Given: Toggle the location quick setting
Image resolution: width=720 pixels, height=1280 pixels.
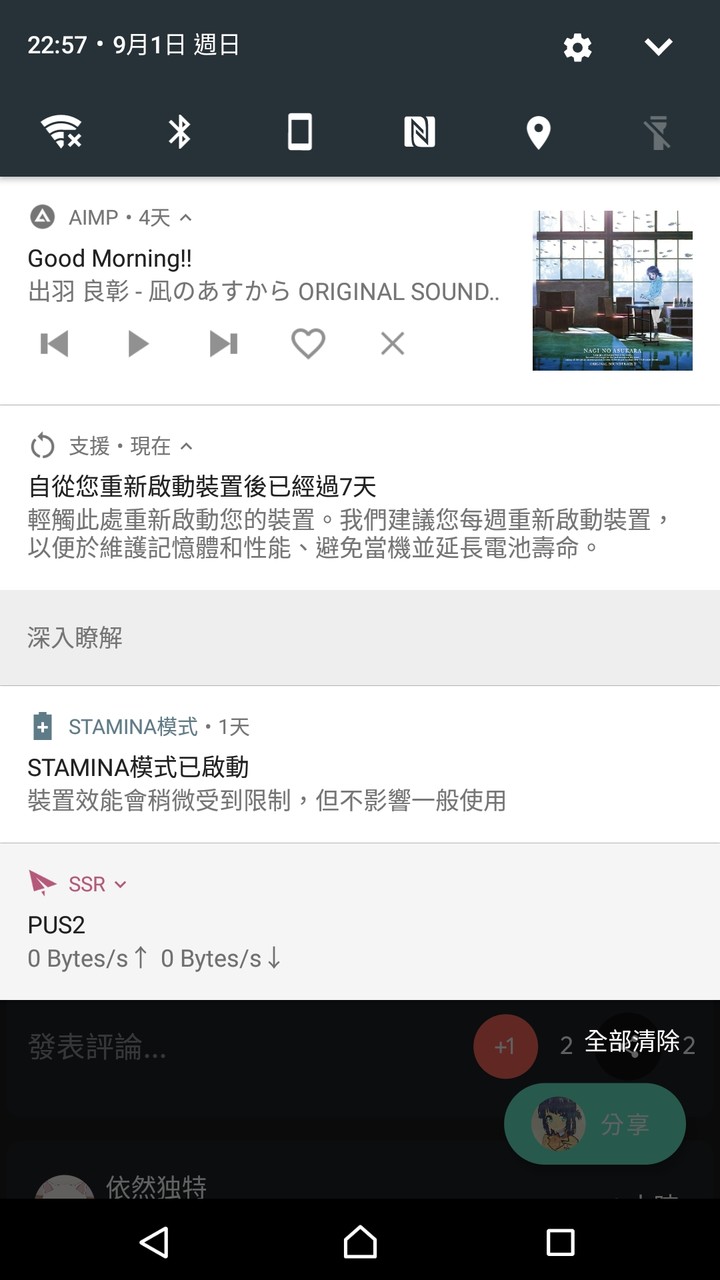Looking at the screenshot, I should click(x=538, y=132).
